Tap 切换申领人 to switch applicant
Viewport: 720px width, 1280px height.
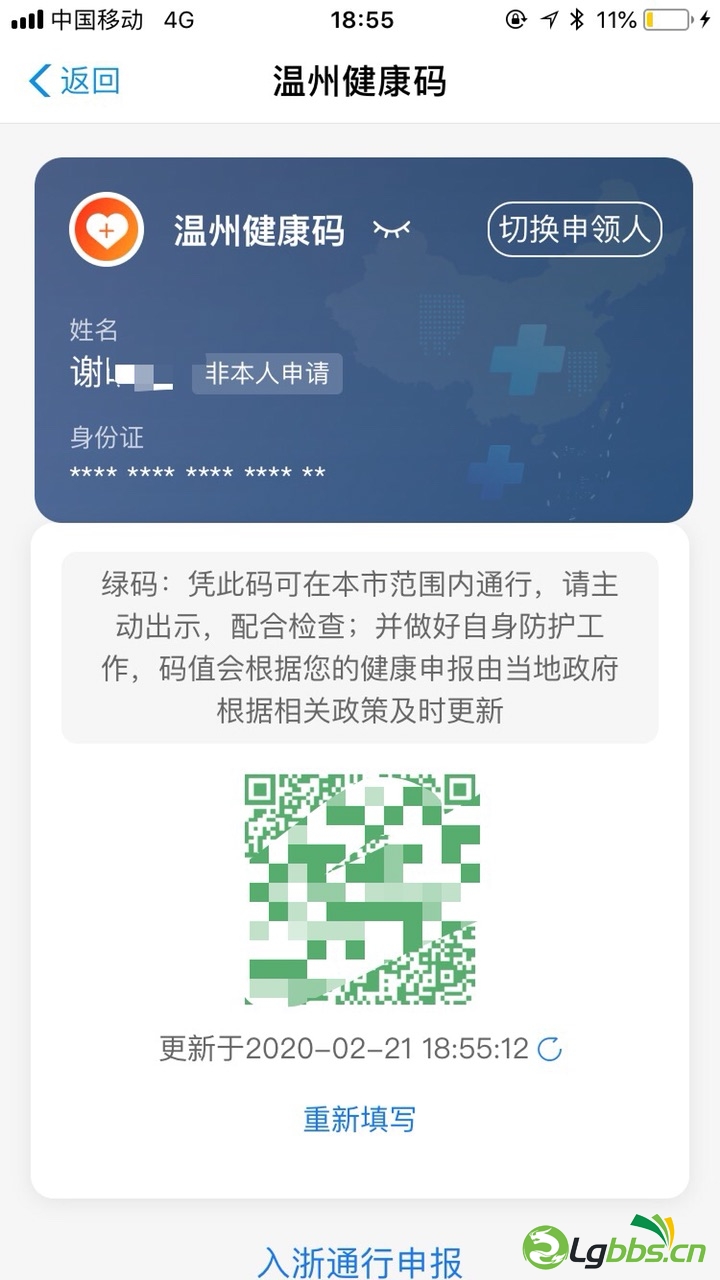(x=574, y=230)
